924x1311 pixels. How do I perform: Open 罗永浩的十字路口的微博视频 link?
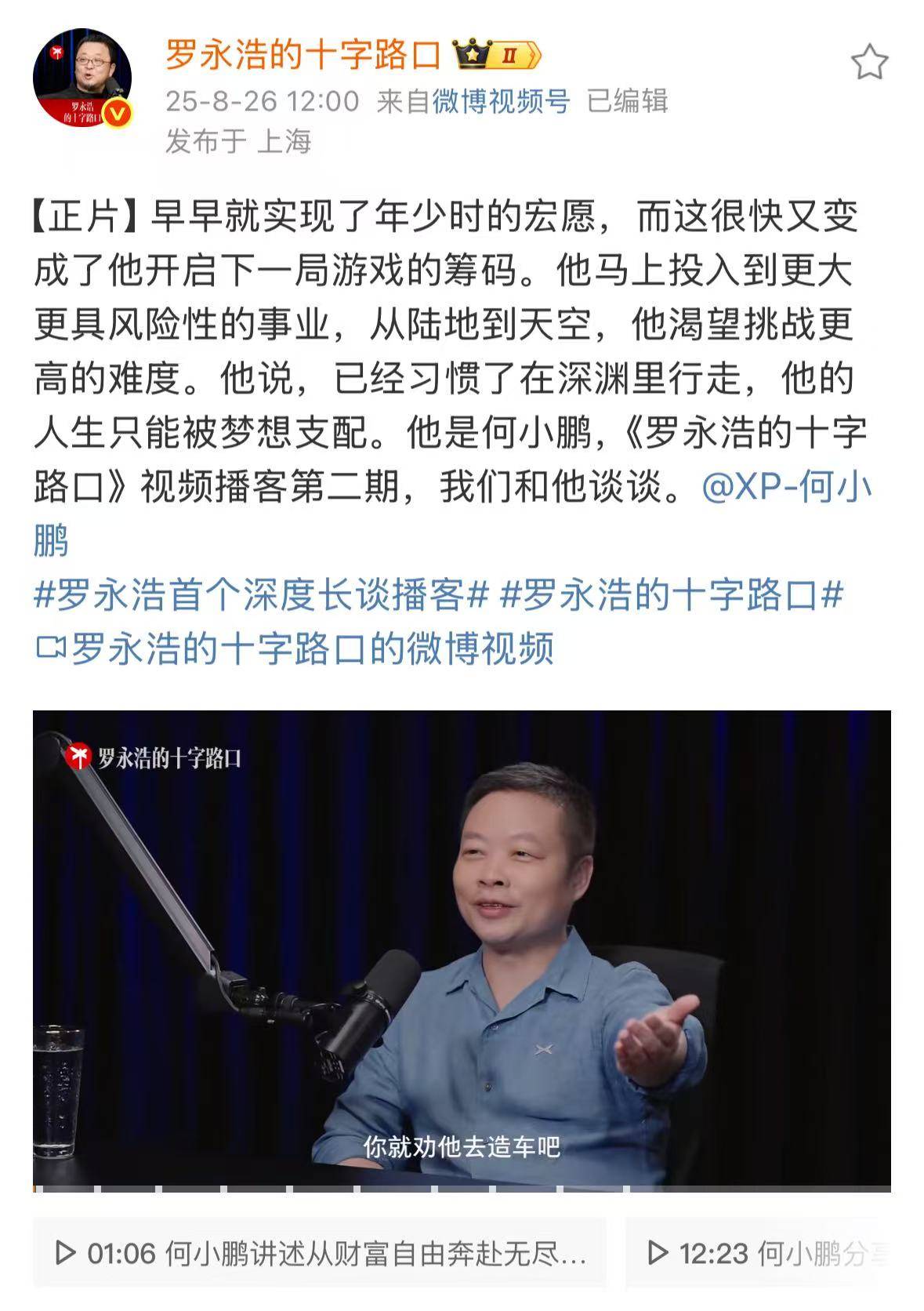295,648
